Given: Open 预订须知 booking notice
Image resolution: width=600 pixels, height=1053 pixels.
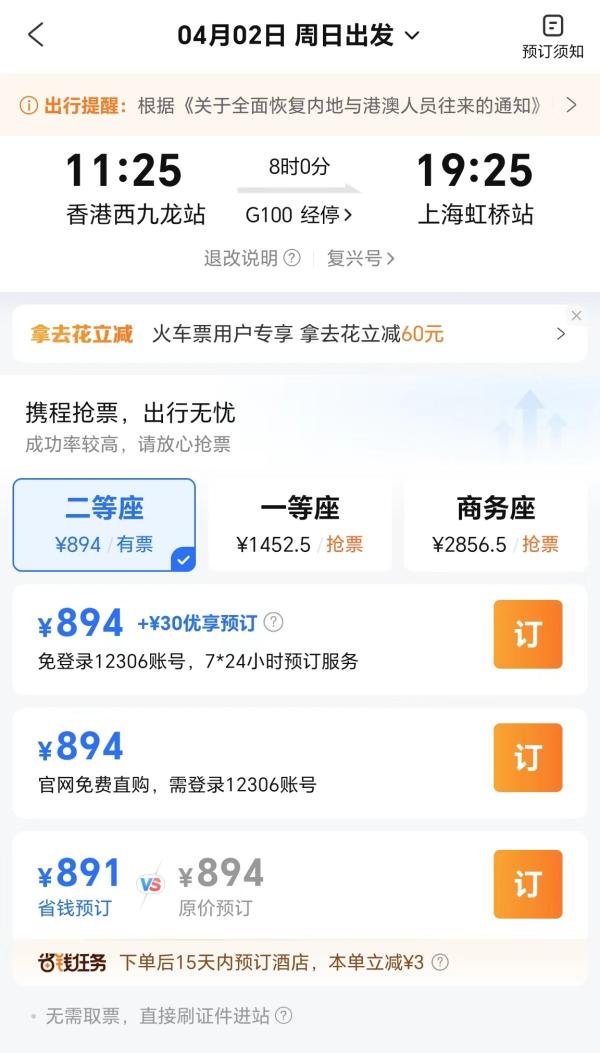Looking at the screenshot, I should 552,38.
